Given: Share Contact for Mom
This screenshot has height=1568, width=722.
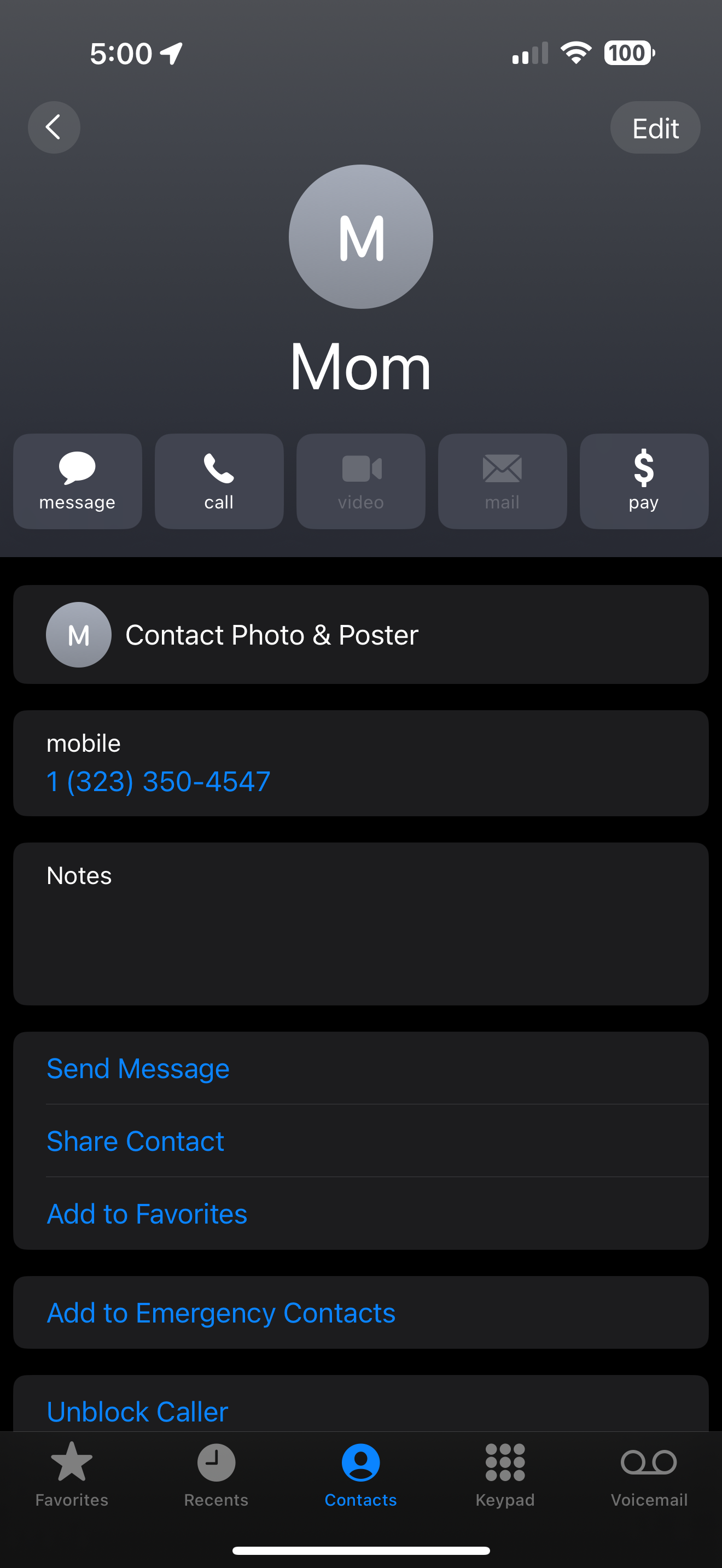Looking at the screenshot, I should click(135, 1140).
